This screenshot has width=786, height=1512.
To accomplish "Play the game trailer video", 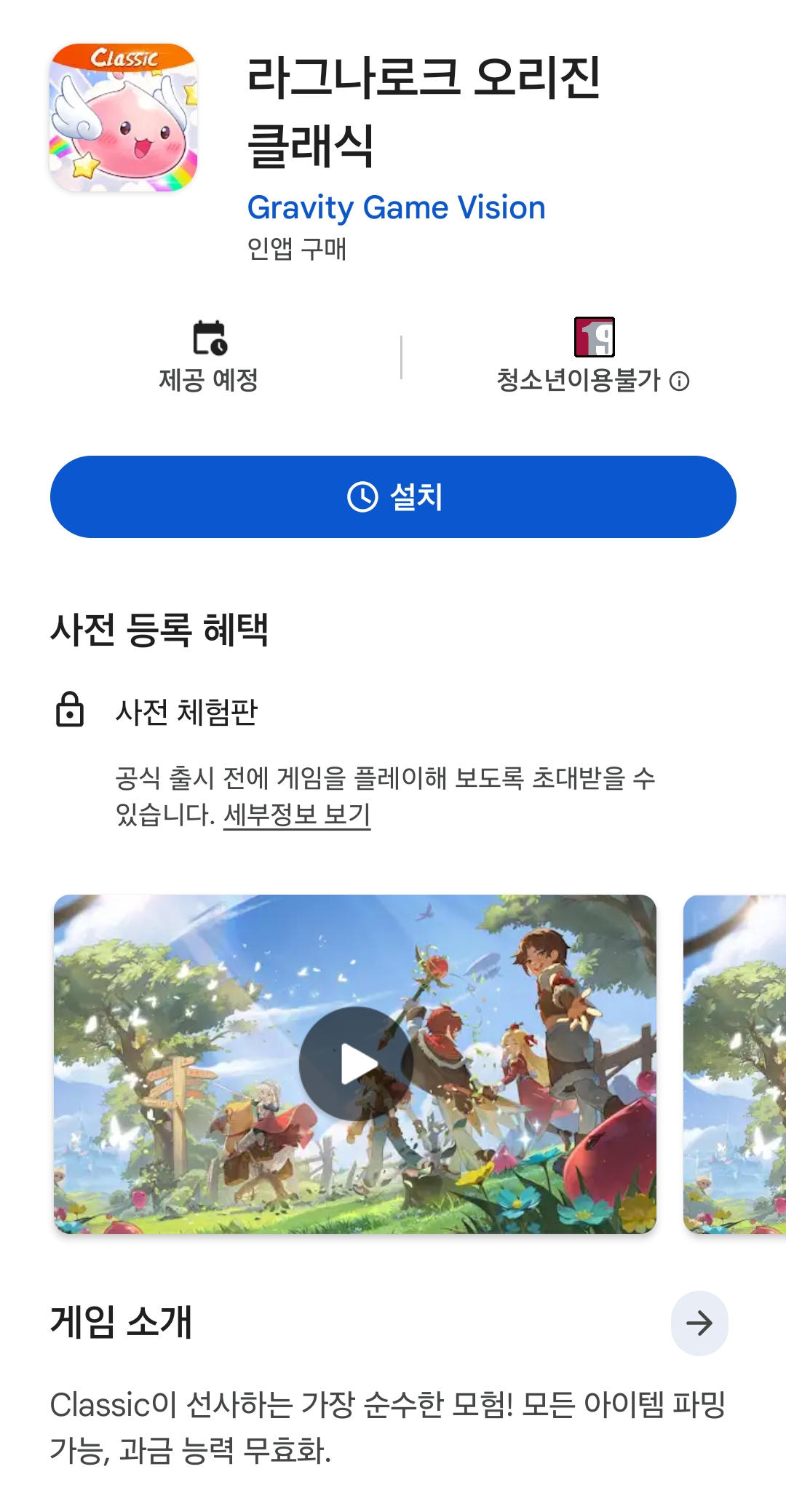I will [x=356, y=1064].
